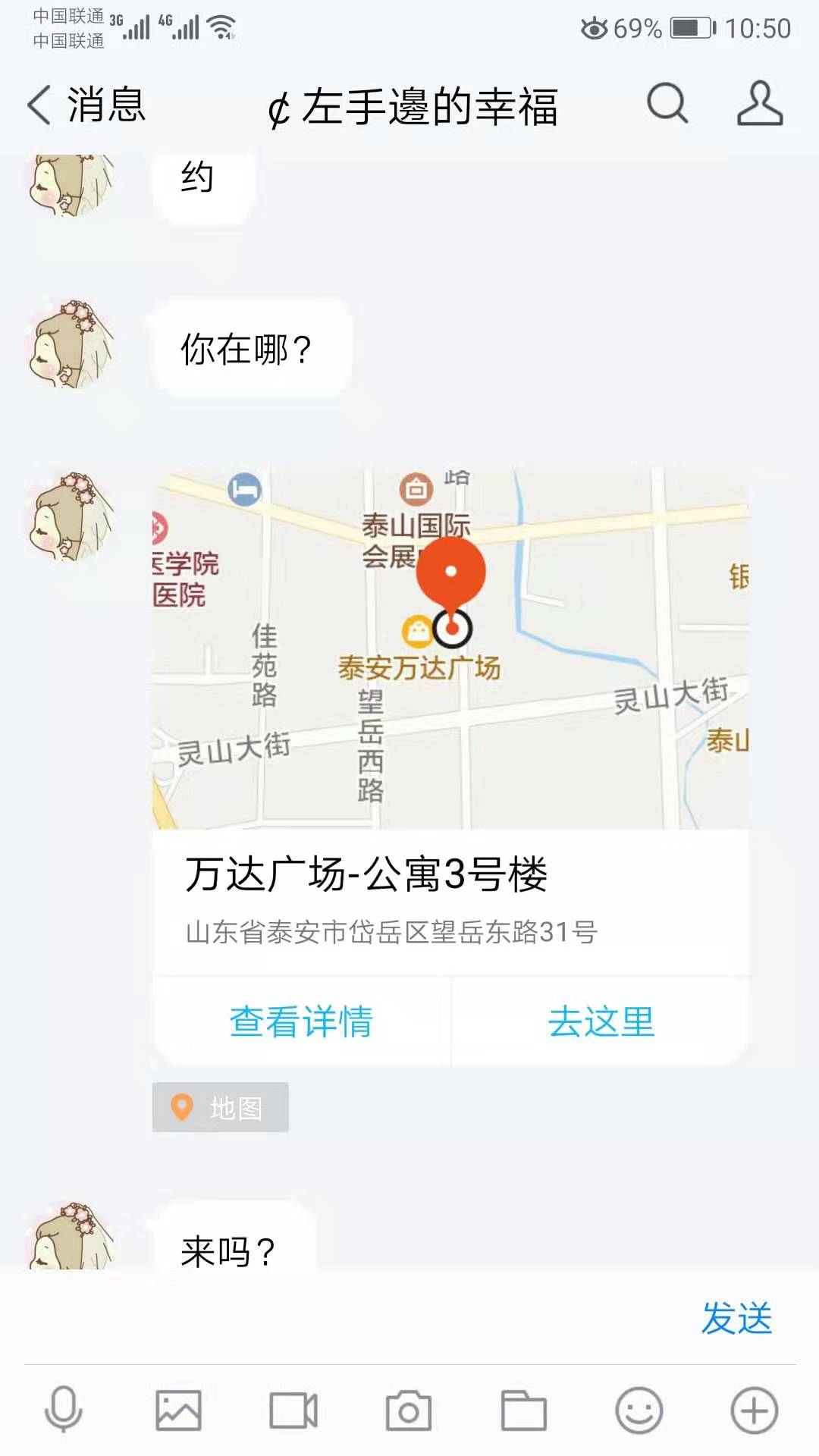Open camera to take photo
The image size is (819, 1456).
pyautogui.click(x=409, y=1410)
